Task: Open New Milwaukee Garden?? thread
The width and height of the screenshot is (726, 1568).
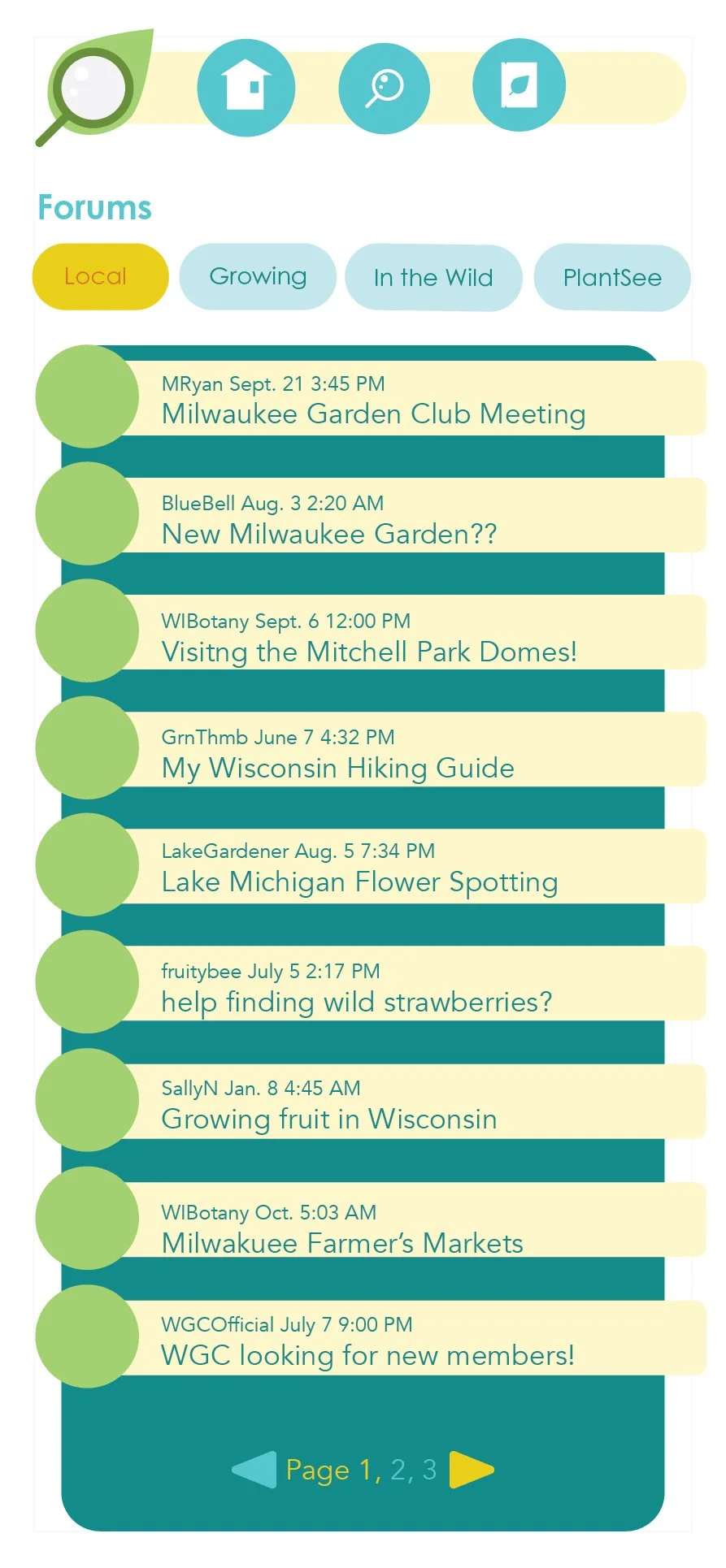Action: coord(329,534)
